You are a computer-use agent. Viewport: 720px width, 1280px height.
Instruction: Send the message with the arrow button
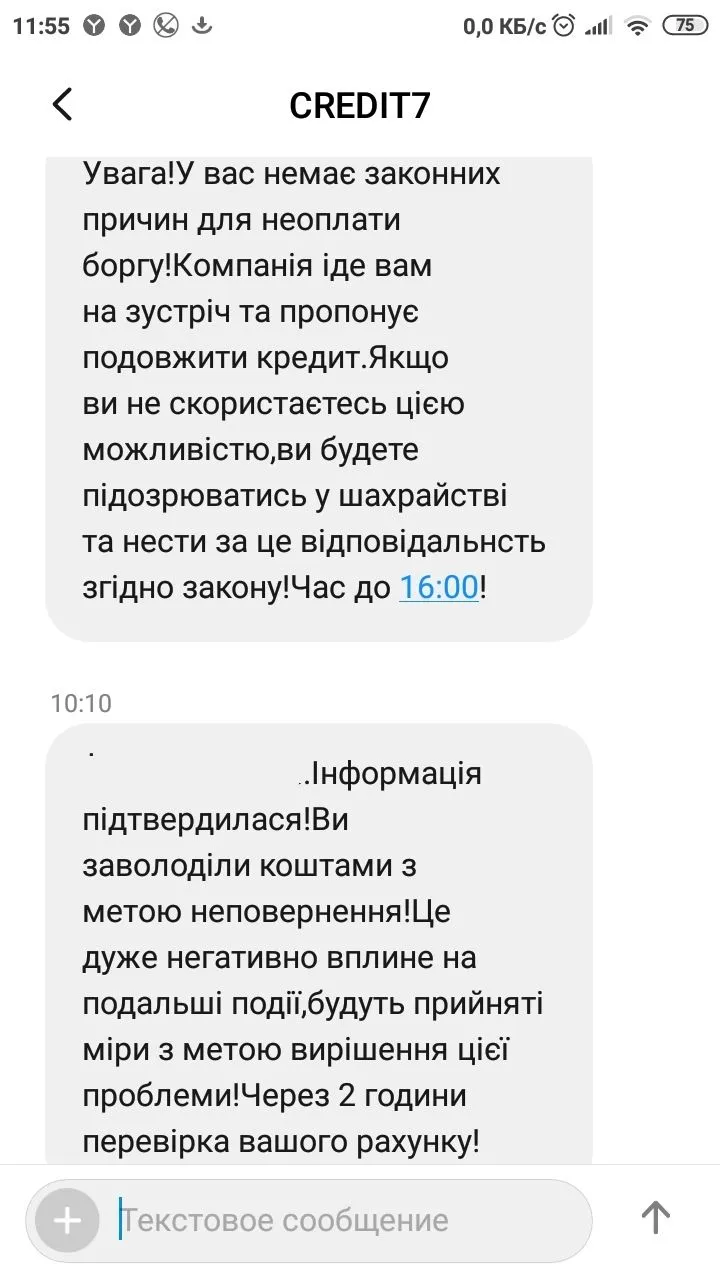click(655, 1218)
